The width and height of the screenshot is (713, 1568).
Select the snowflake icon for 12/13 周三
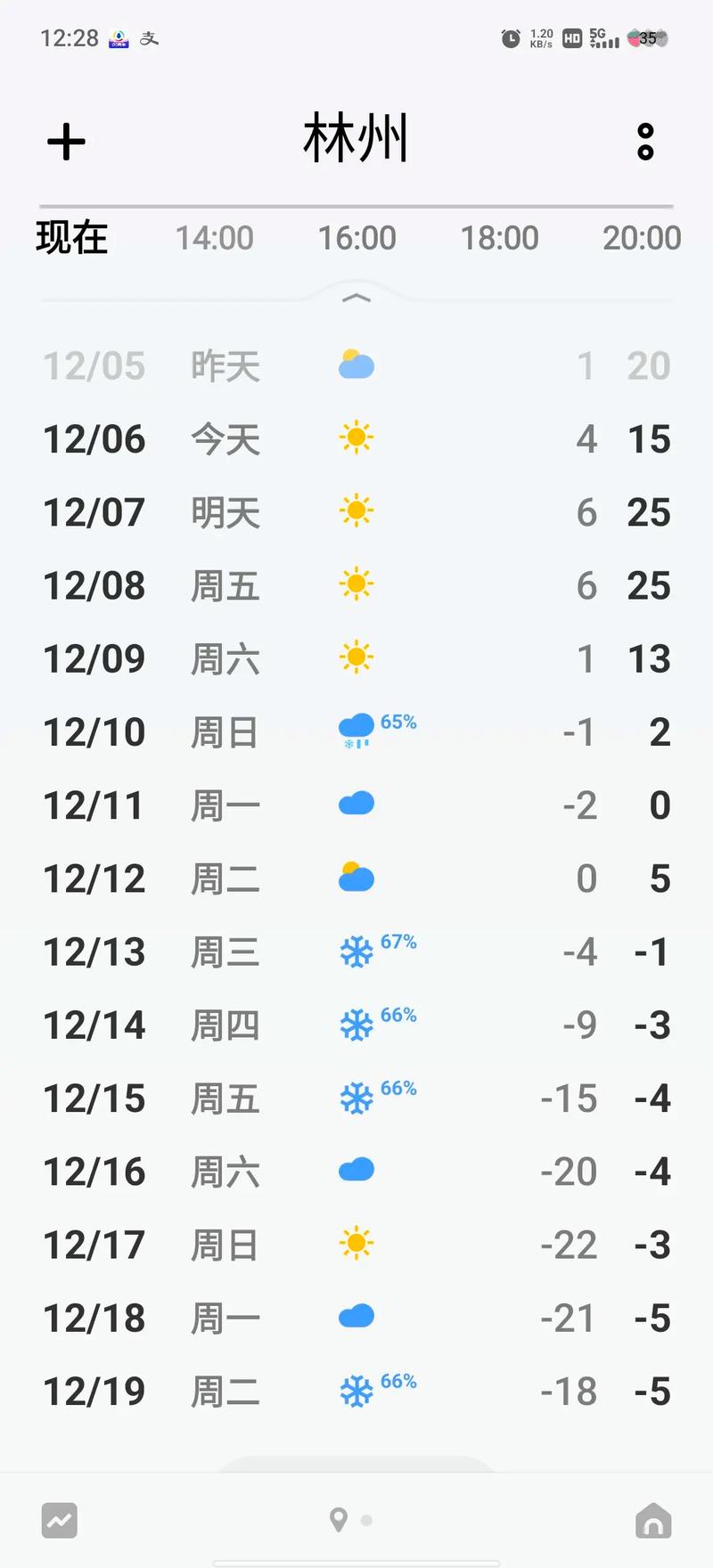point(355,951)
